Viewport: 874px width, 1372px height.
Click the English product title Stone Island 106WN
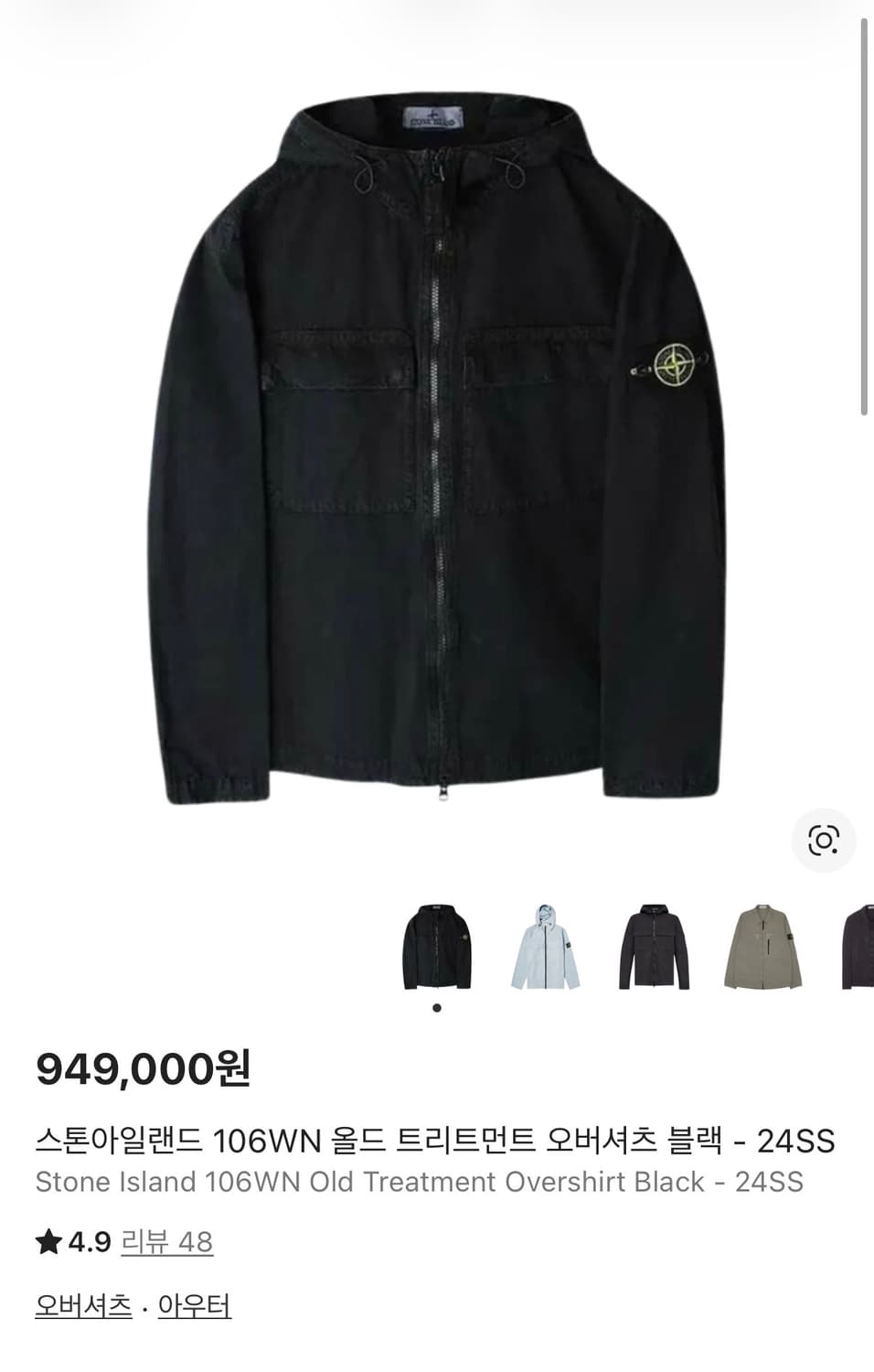420,1182
